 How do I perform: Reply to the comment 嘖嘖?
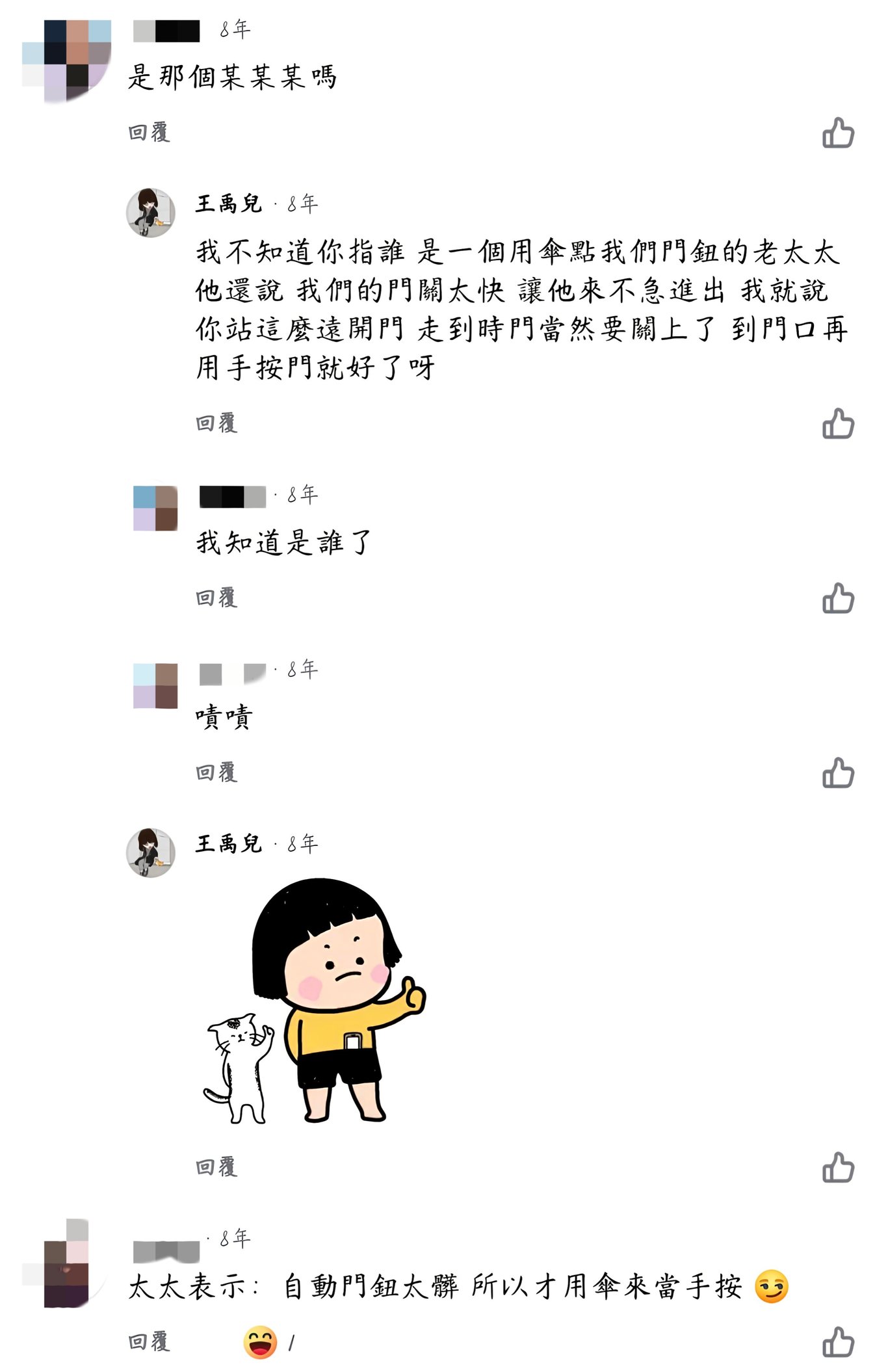coord(216,772)
